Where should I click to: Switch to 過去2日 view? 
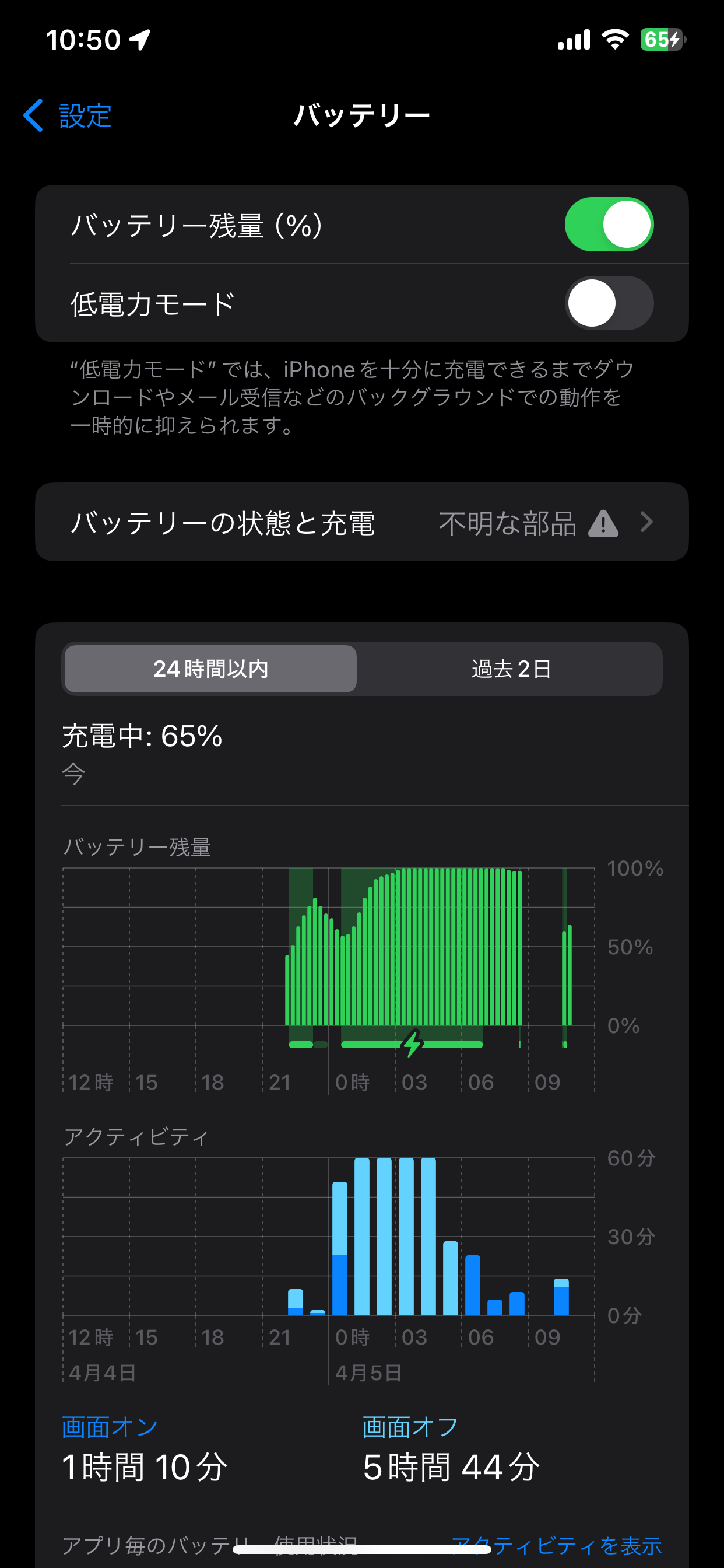pos(511,669)
